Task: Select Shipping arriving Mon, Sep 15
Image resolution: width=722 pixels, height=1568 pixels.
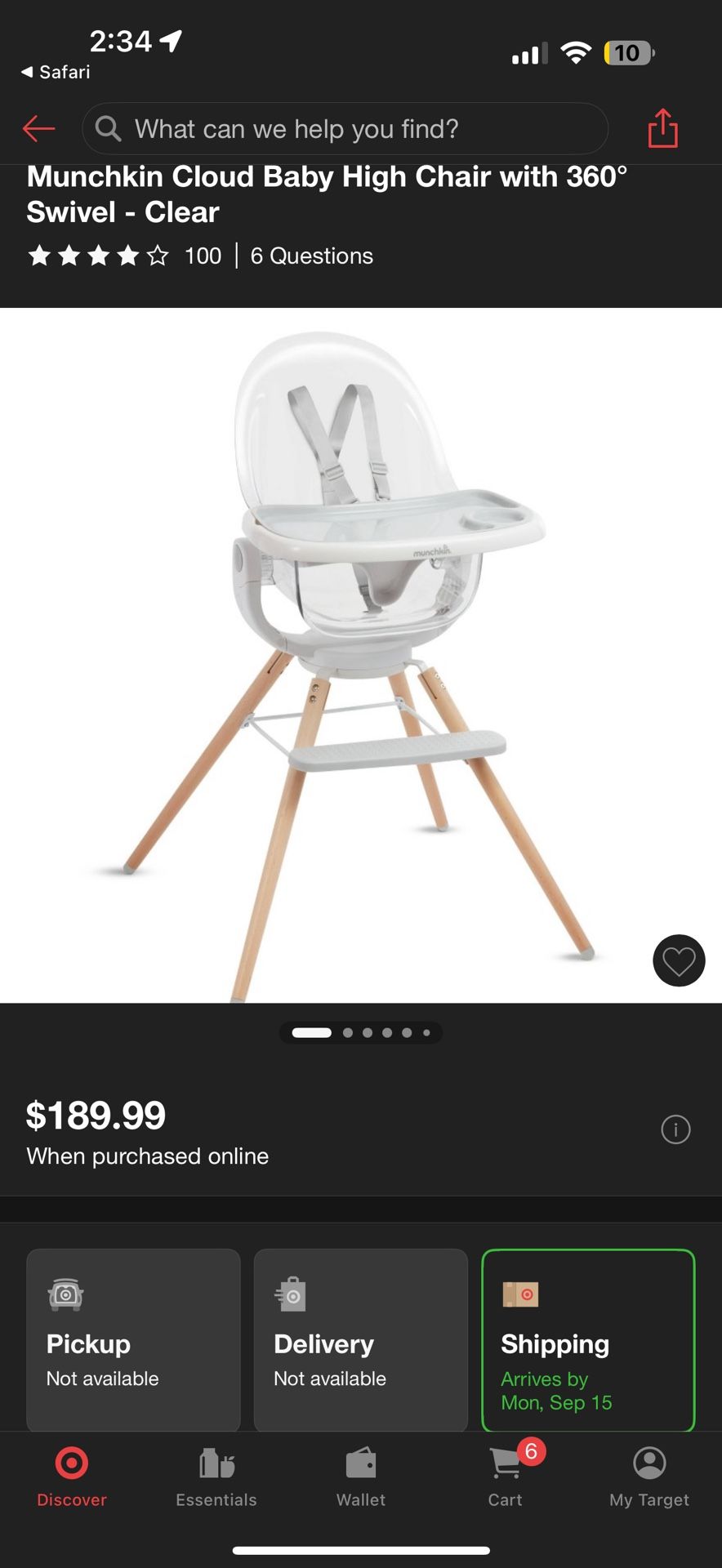Action: (x=588, y=1339)
